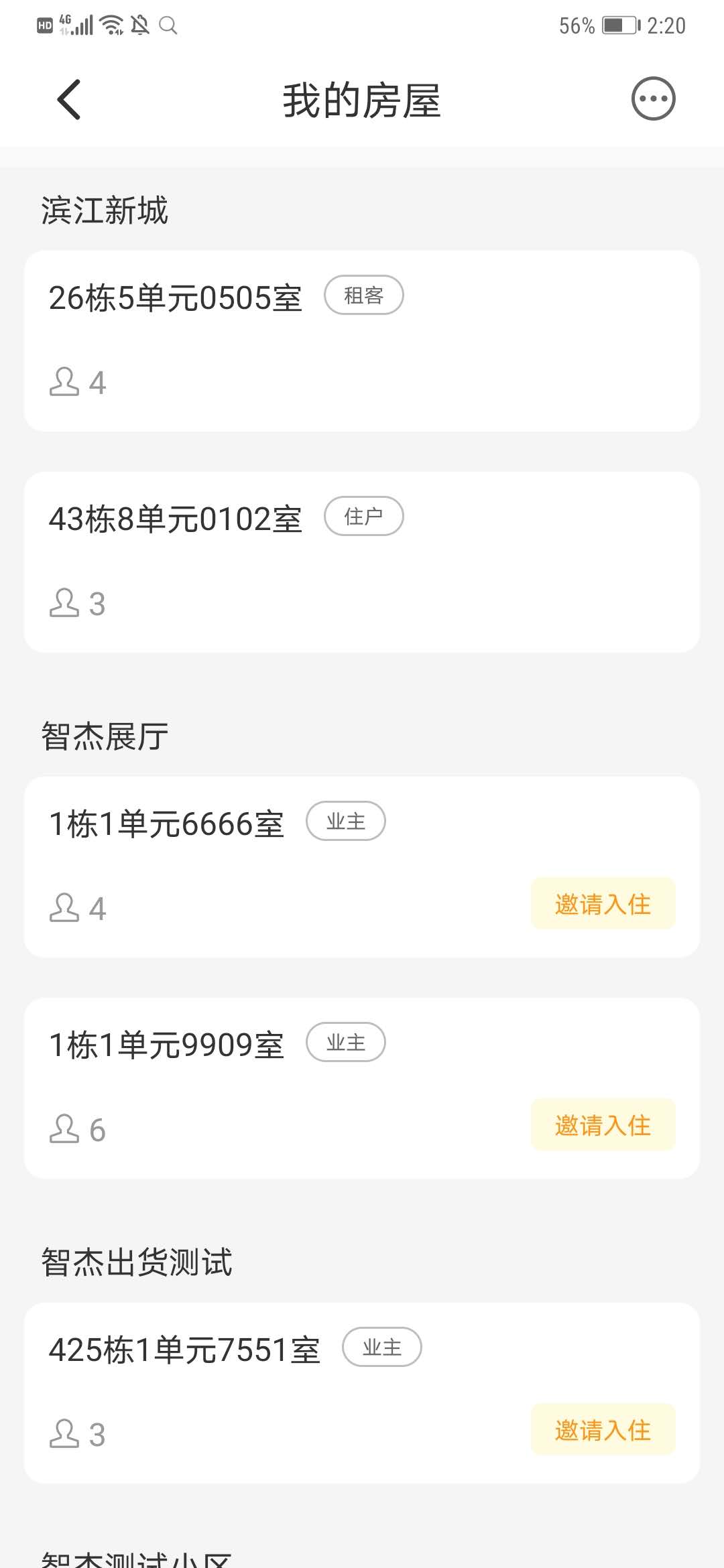Open the more options menu

653,99
